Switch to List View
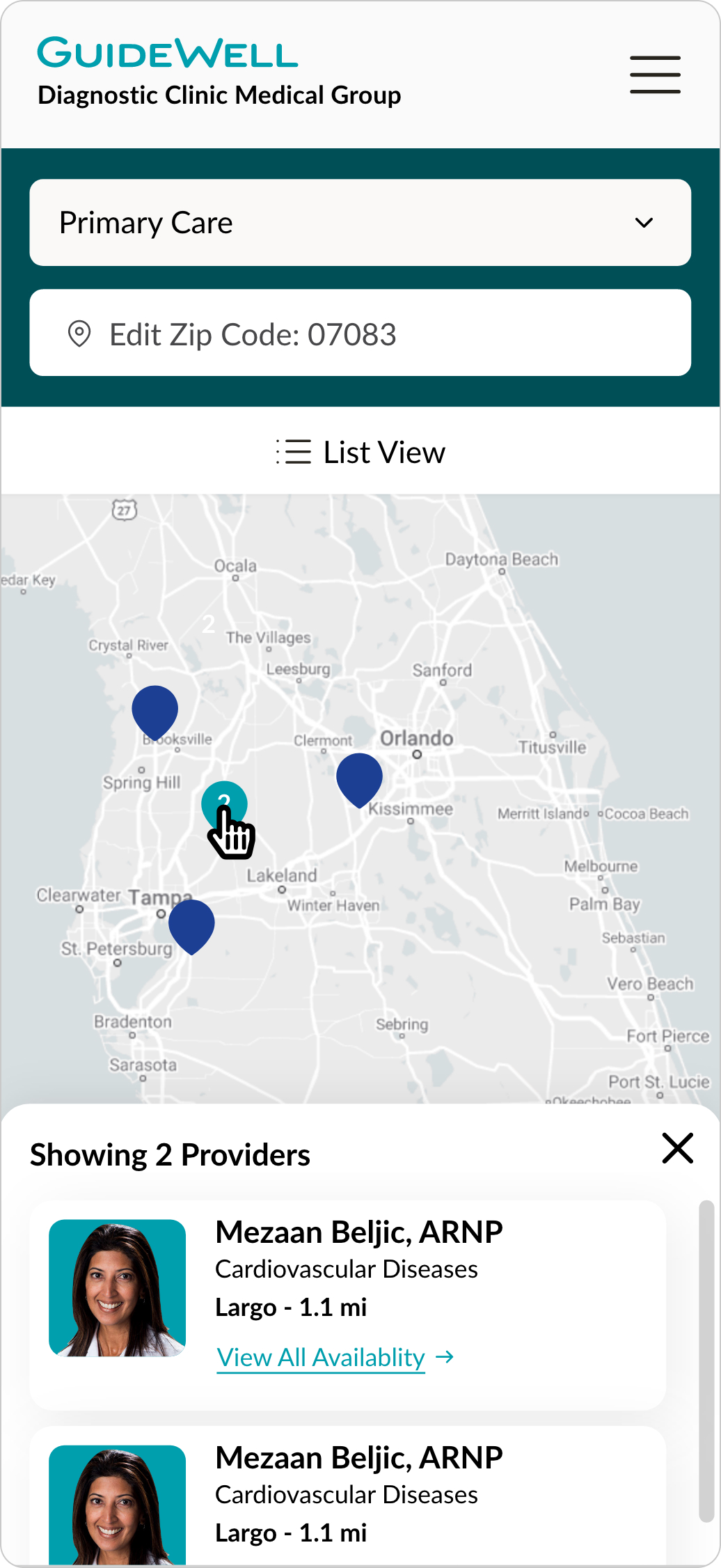Image resolution: width=721 pixels, height=1568 pixels. 360,452
